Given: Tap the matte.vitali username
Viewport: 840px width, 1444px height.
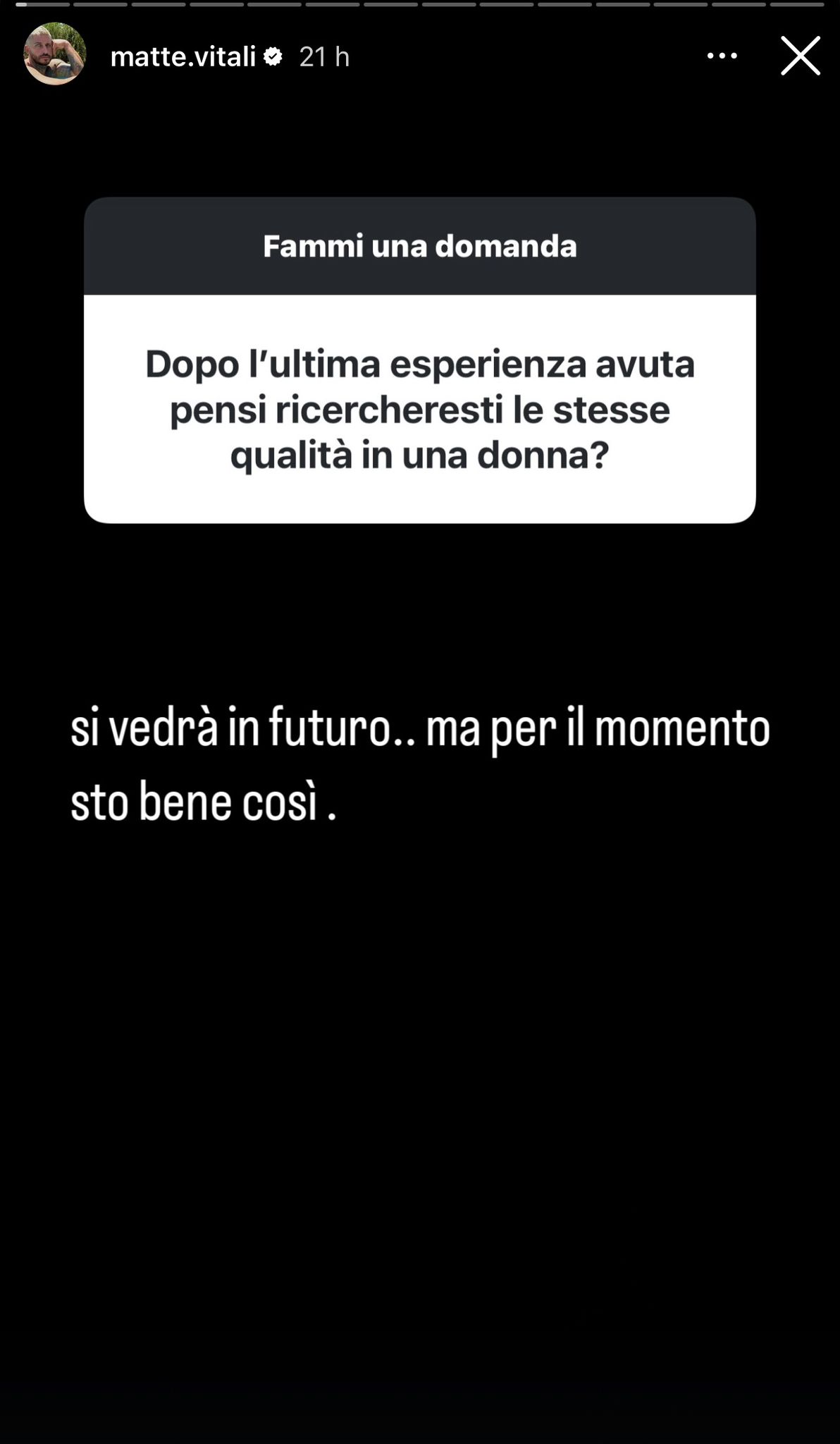Looking at the screenshot, I should click(x=183, y=56).
